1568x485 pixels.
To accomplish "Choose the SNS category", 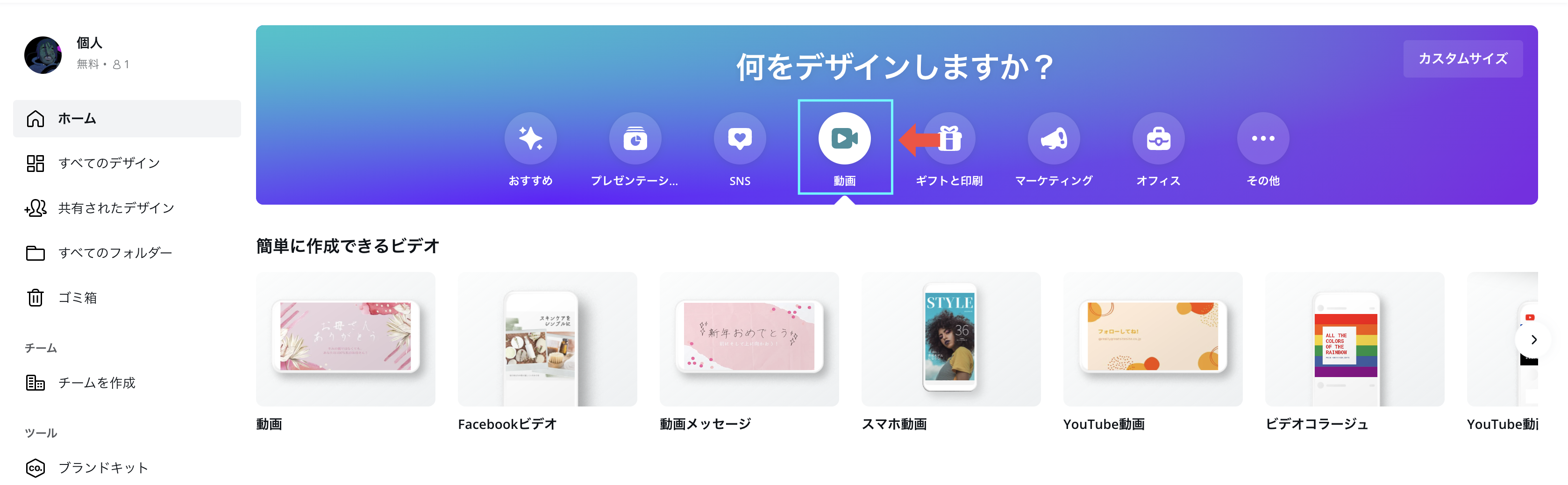I will (x=740, y=139).
